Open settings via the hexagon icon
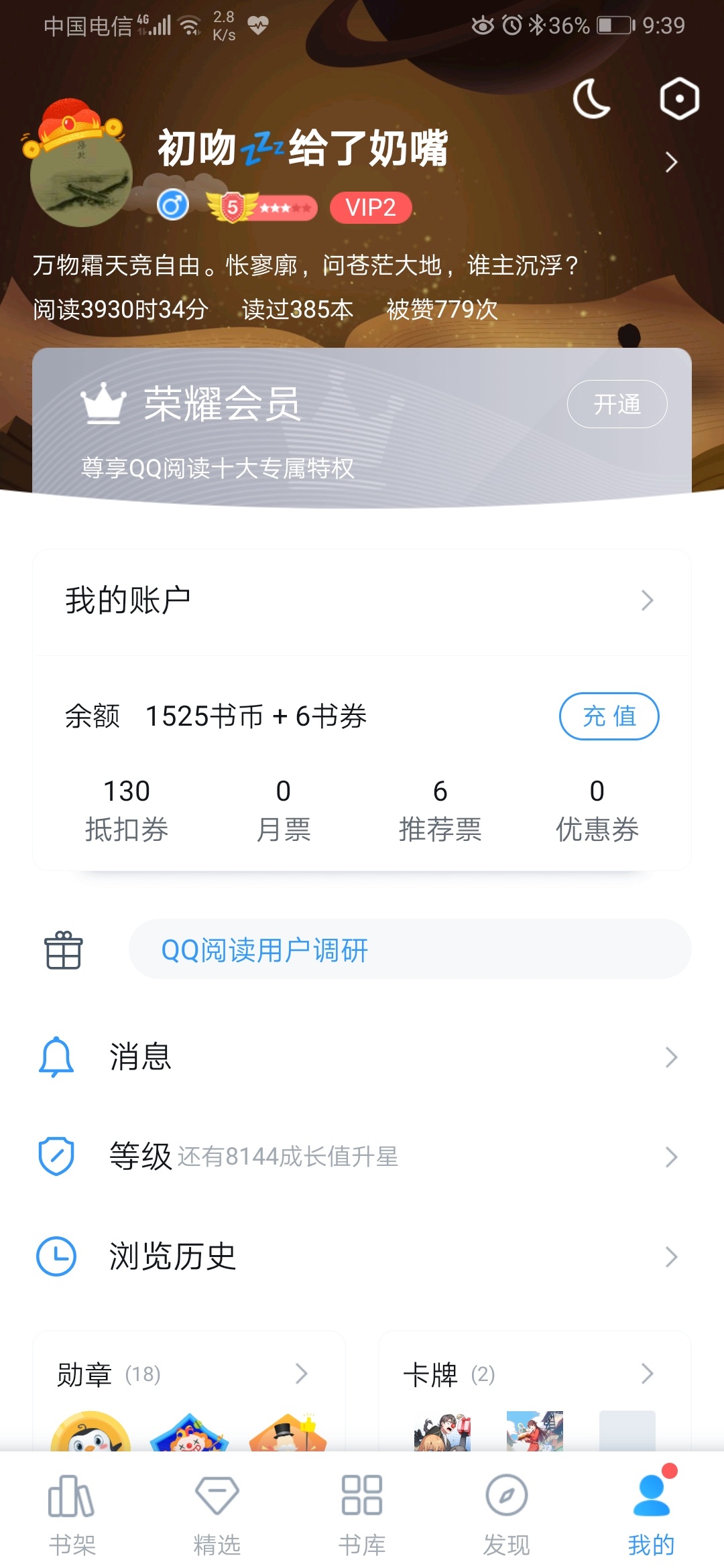 click(679, 99)
